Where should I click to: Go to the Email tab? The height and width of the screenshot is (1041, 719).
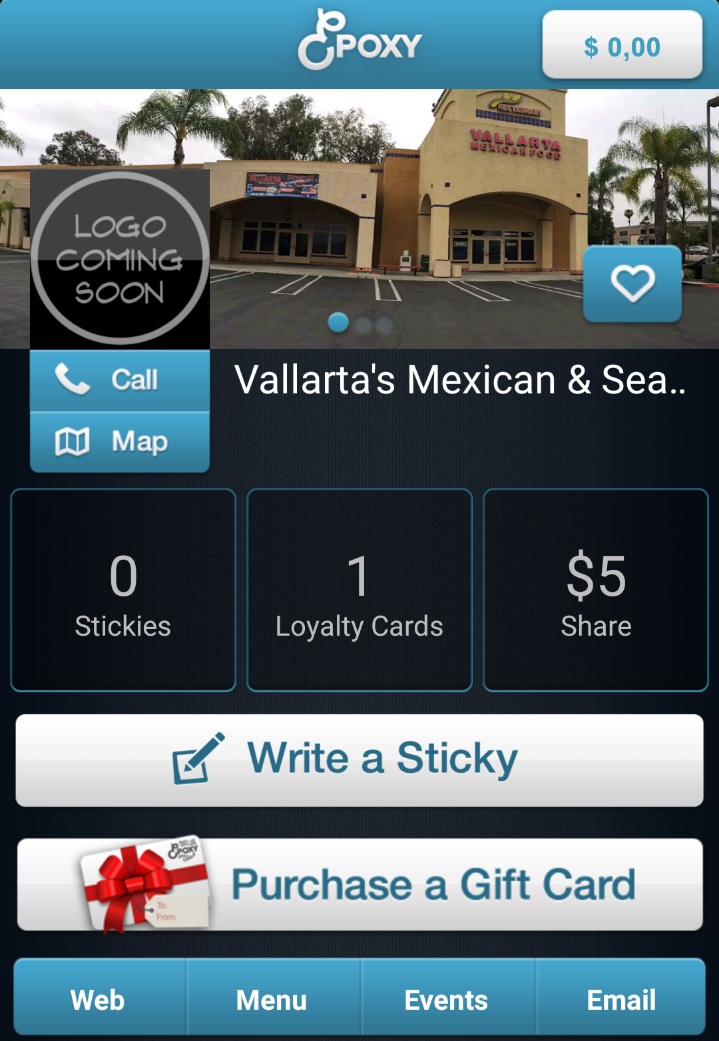click(621, 999)
